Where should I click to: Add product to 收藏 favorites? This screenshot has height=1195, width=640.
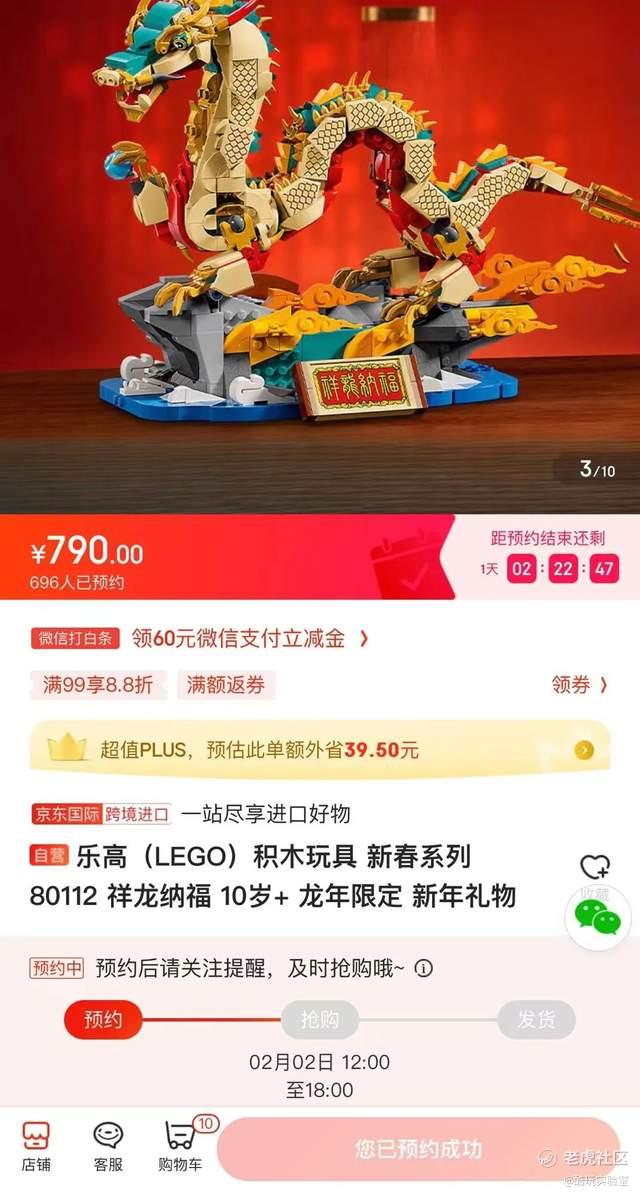595,874
